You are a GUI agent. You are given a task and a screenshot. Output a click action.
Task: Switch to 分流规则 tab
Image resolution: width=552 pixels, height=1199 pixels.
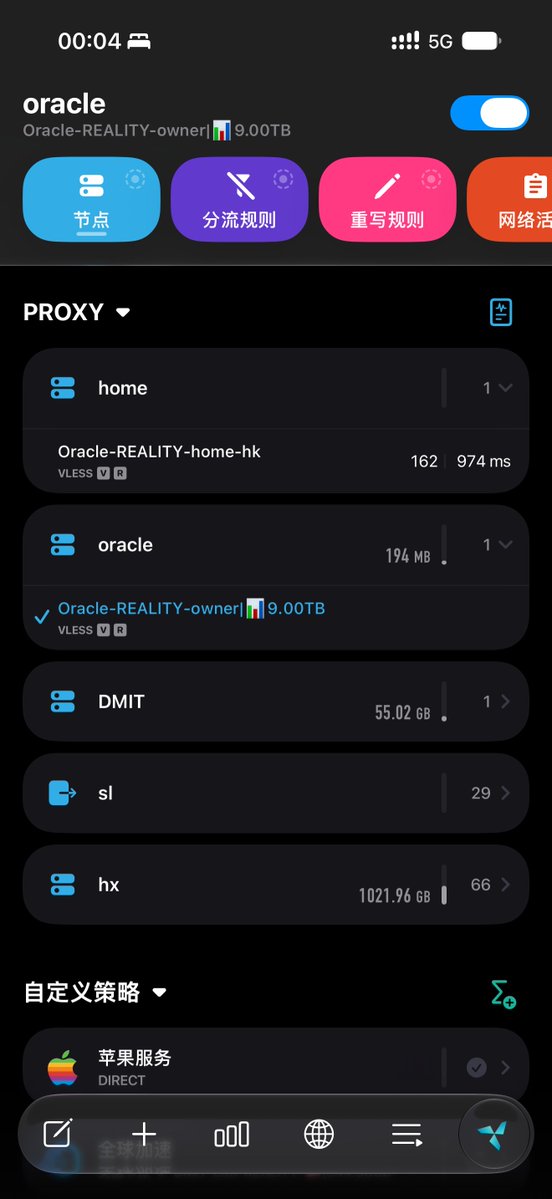coord(239,199)
